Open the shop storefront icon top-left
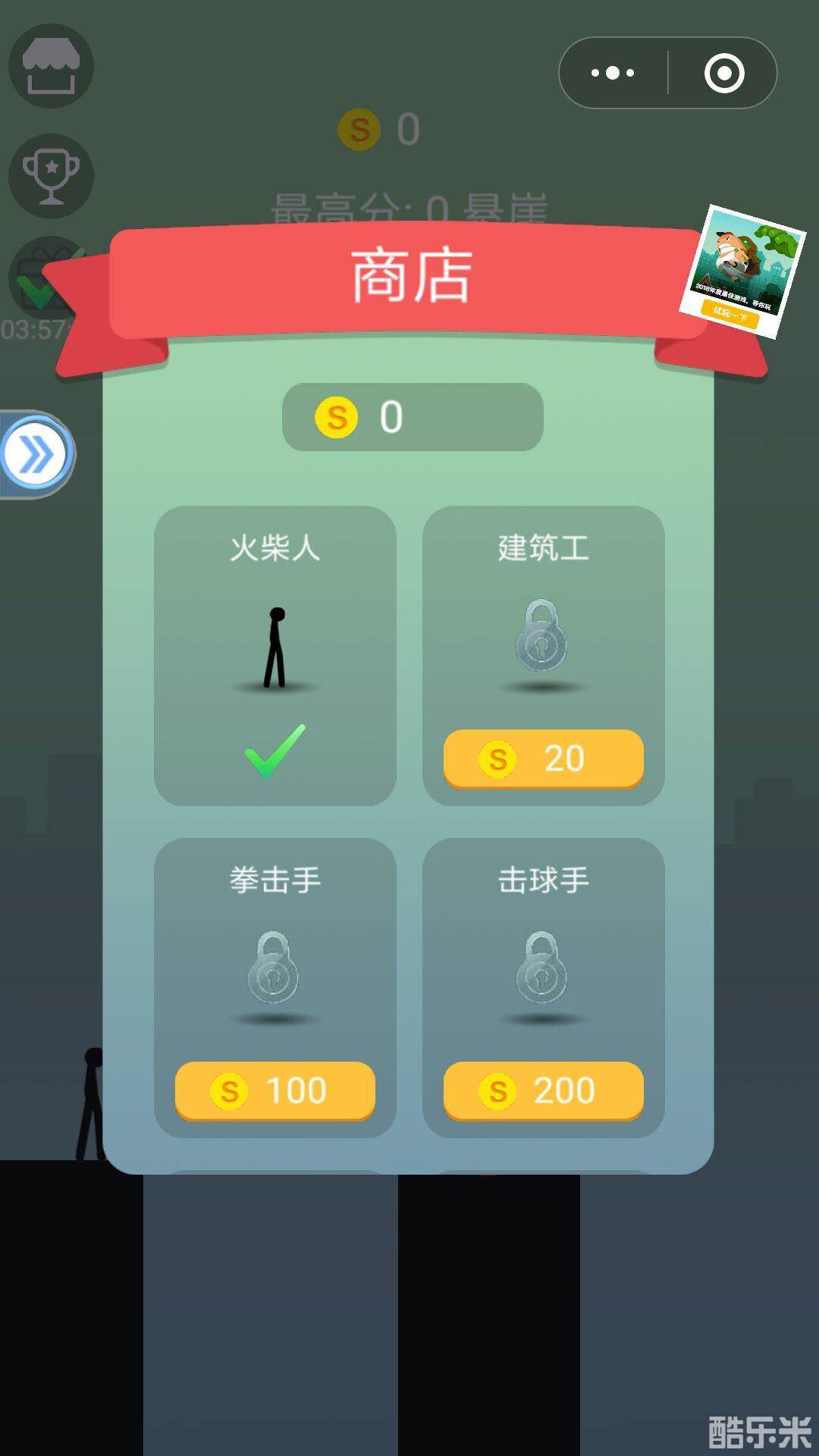The width and height of the screenshot is (819, 1456). [x=51, y=66]
